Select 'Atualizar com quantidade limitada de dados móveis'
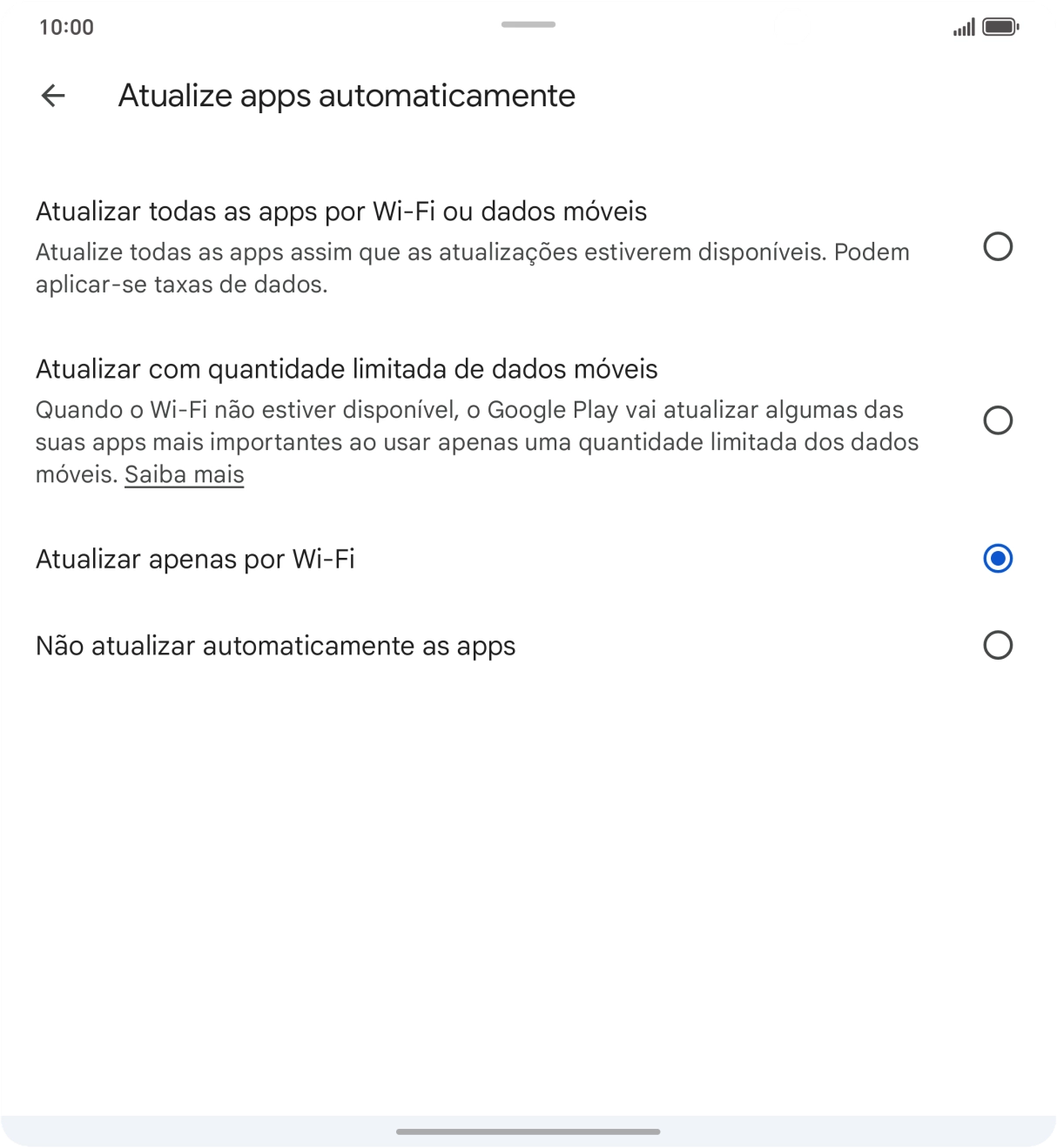Viewport: 1057px width, 1148px height. [1000, 421]
